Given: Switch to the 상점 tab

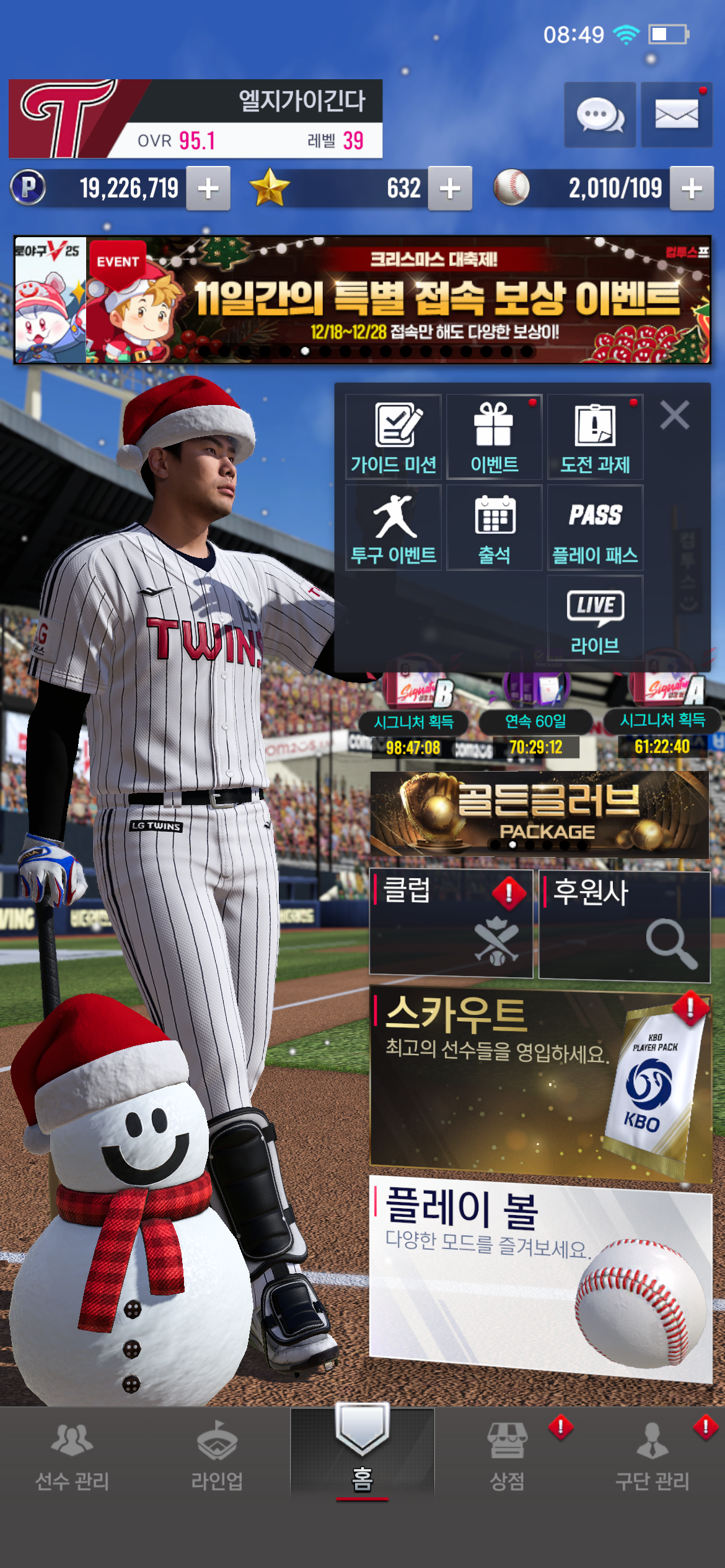Looking at the screenshot, I should pos(507,1455).
